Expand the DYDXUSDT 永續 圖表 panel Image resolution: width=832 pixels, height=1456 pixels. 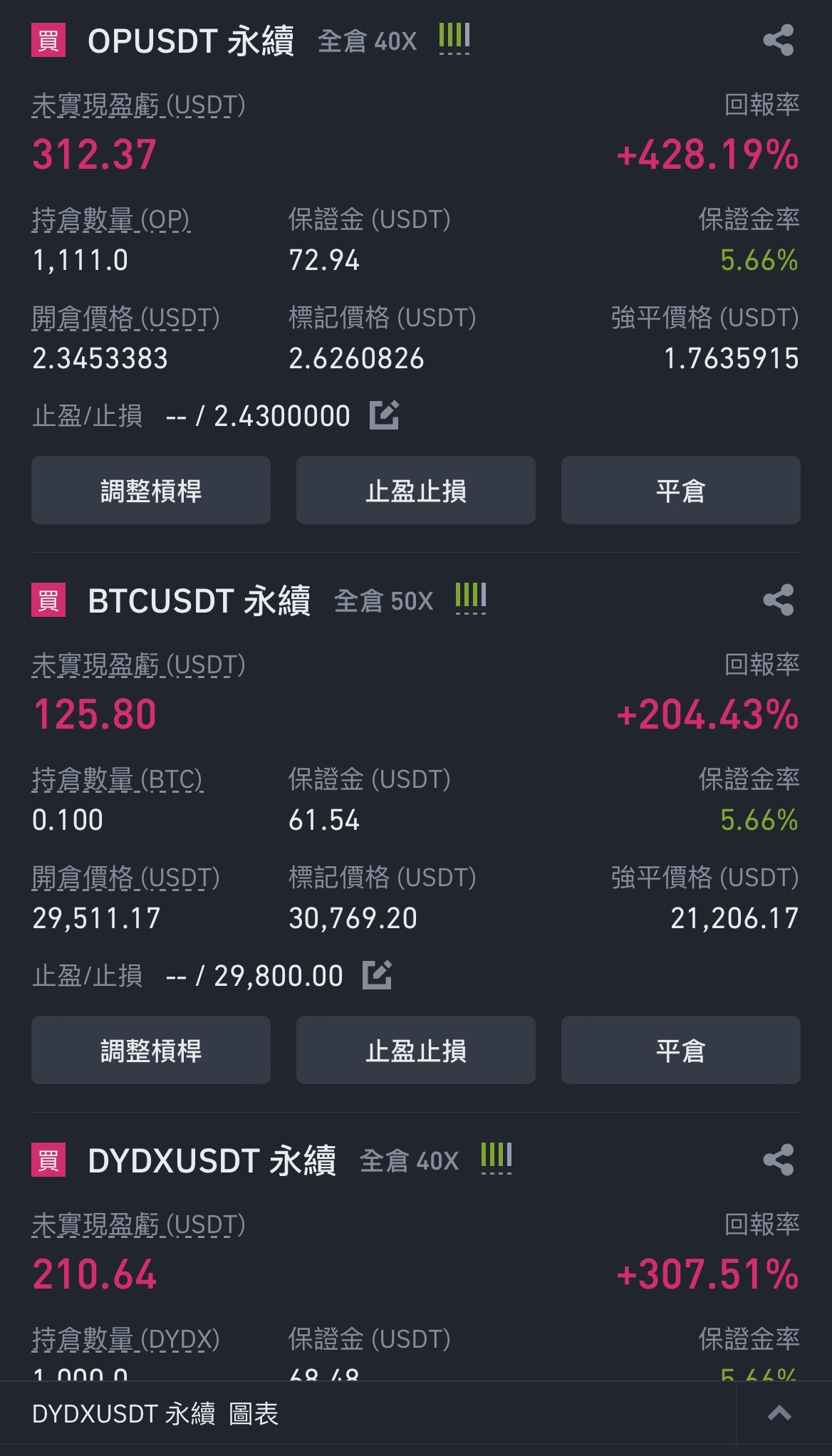tap(780, 1414)
